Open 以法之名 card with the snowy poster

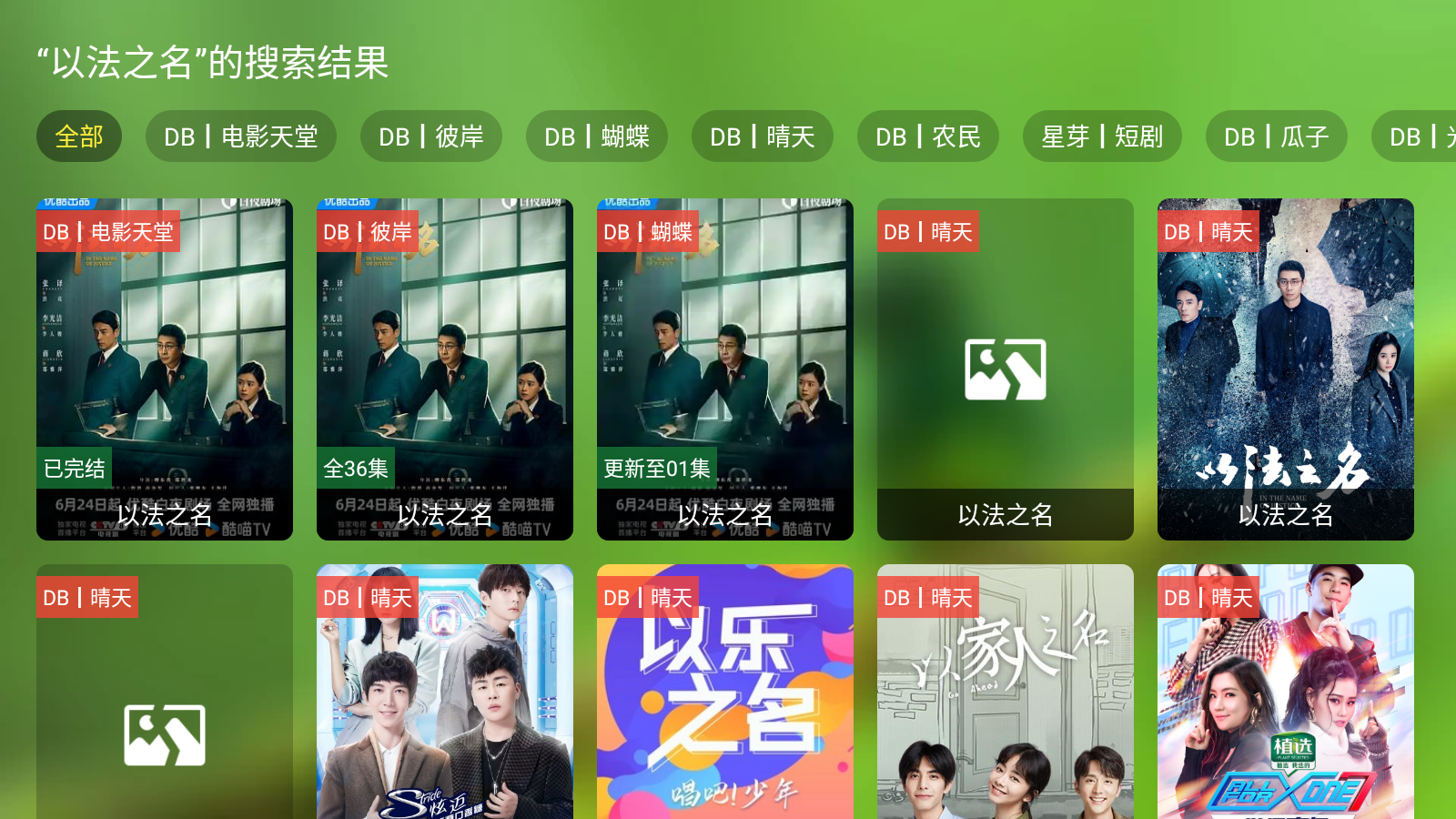[1286, 369]
